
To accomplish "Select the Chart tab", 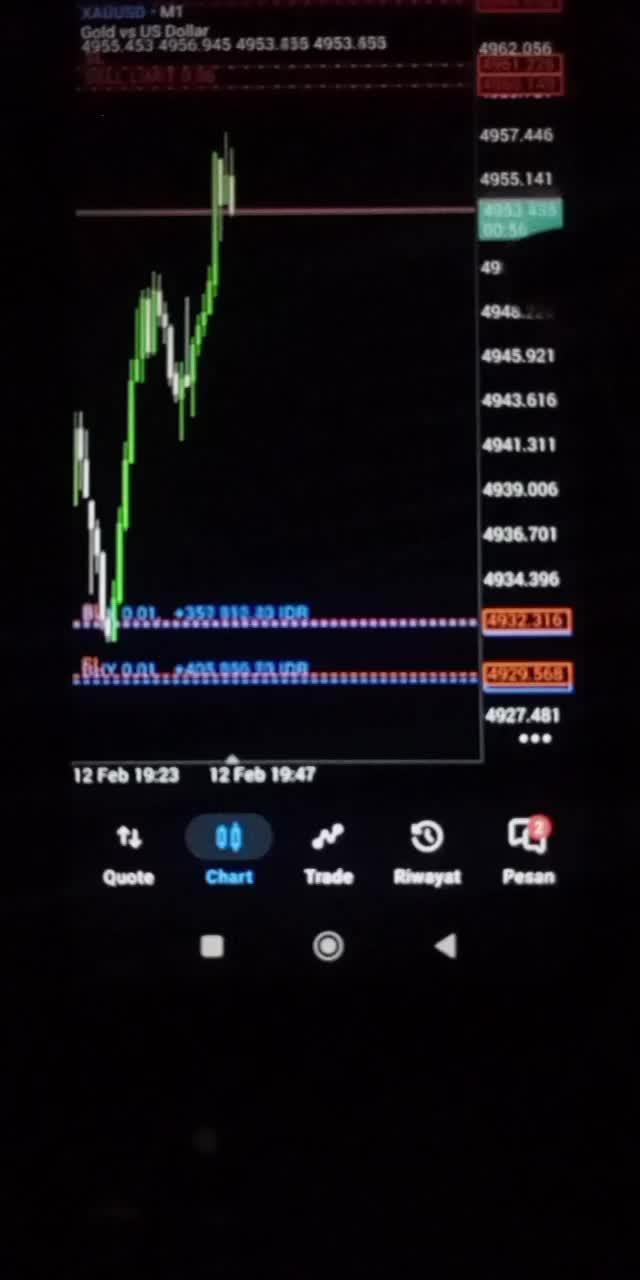I will [x=229, y=853].
